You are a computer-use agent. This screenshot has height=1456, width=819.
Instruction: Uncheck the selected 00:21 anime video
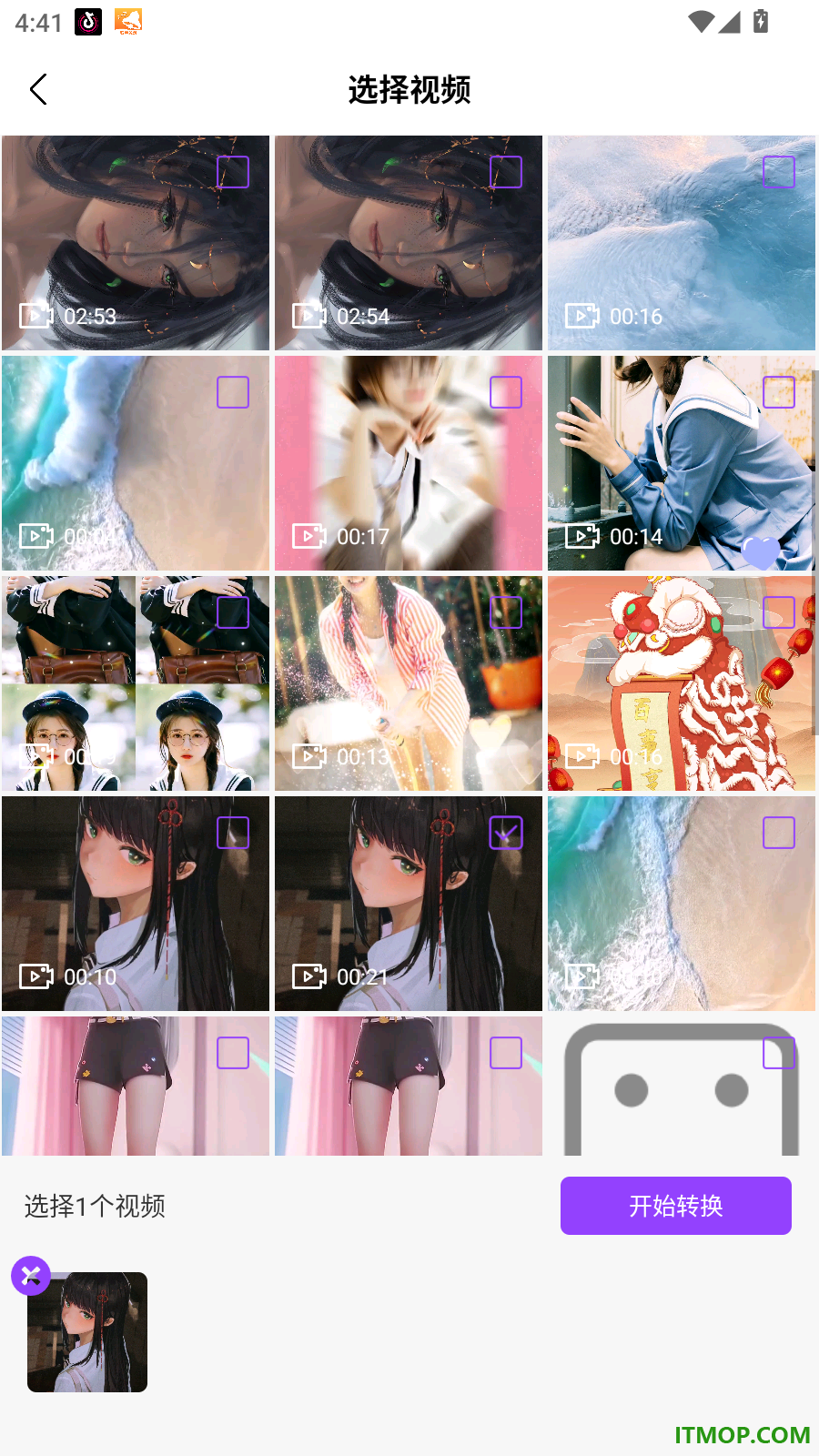[x=506, y=833]
